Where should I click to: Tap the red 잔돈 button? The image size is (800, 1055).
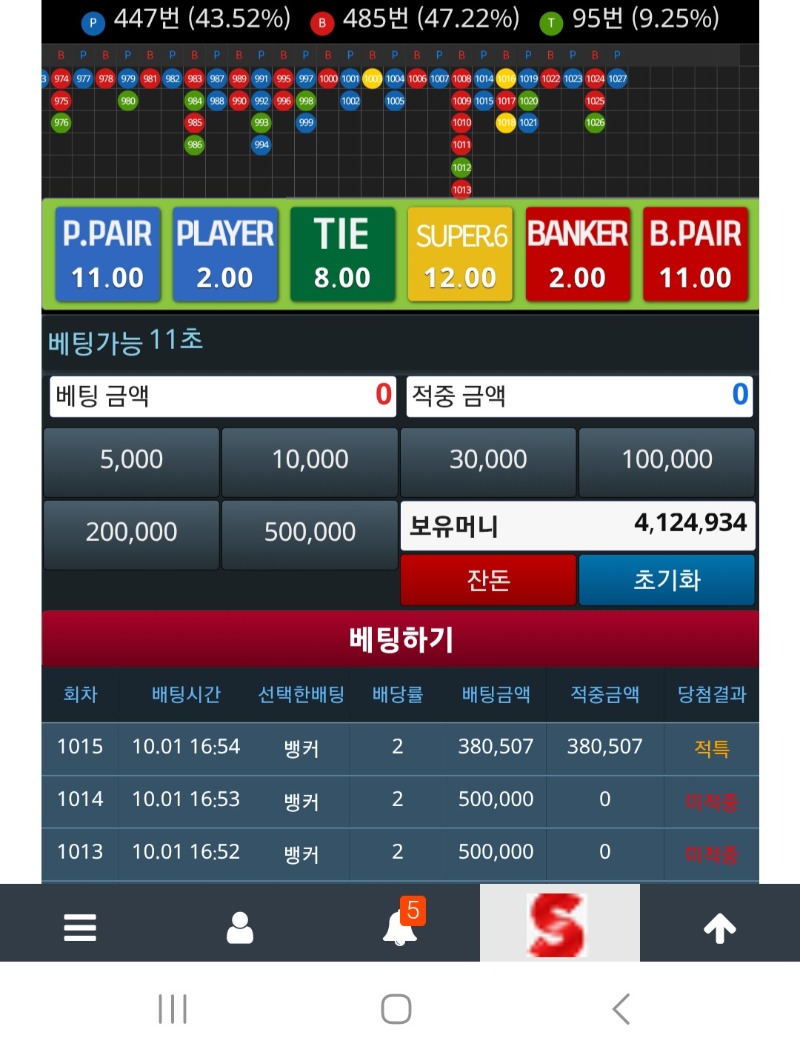488,580
